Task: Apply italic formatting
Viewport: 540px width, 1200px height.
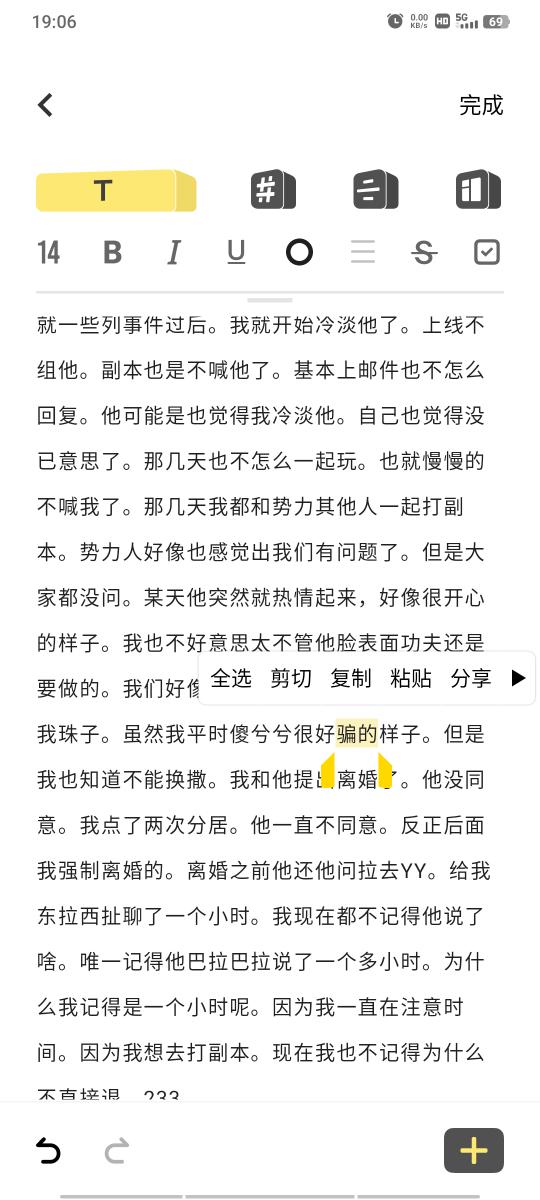Action: click(x=174, y=253)
